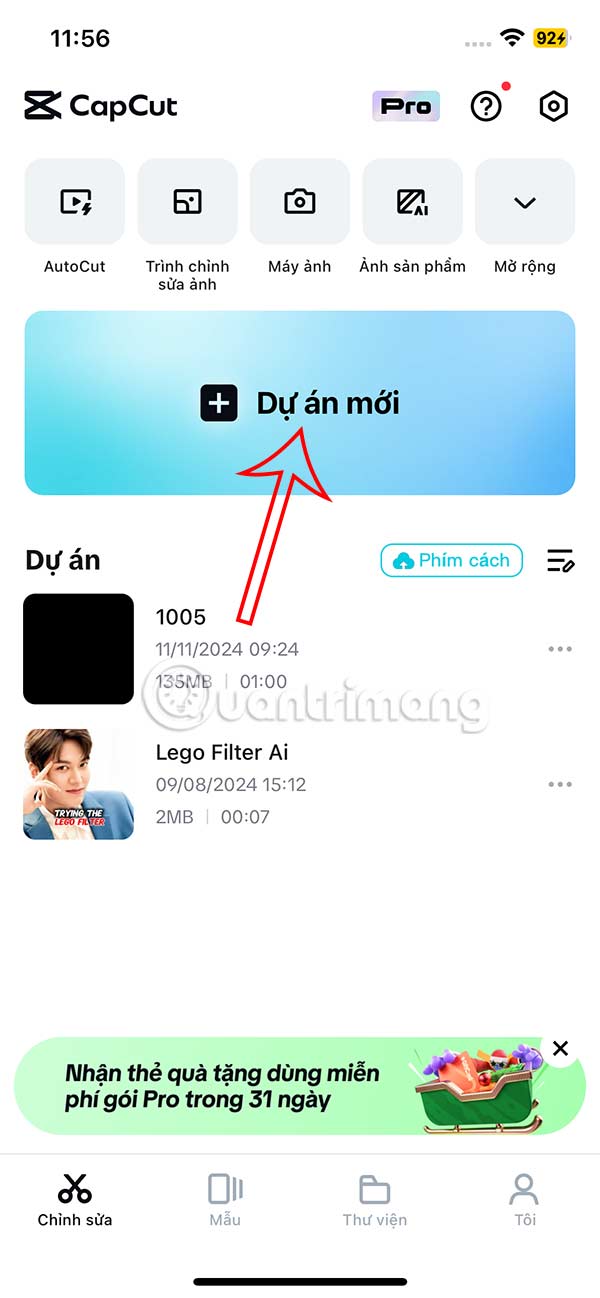
Task: Open the settings hexagon icon
Action: (x=553, y=106)
